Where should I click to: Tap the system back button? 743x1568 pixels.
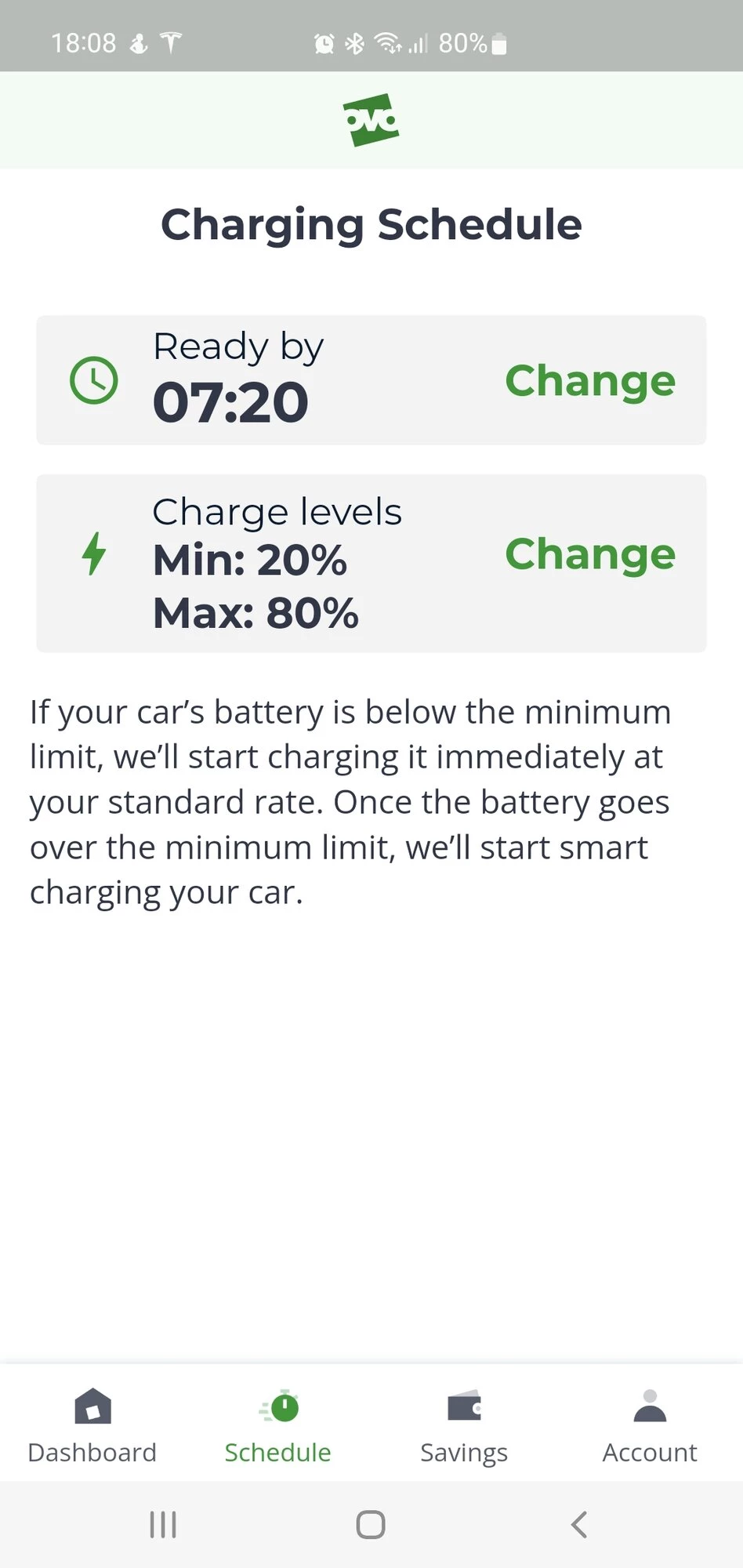[x=578, y=1525]
